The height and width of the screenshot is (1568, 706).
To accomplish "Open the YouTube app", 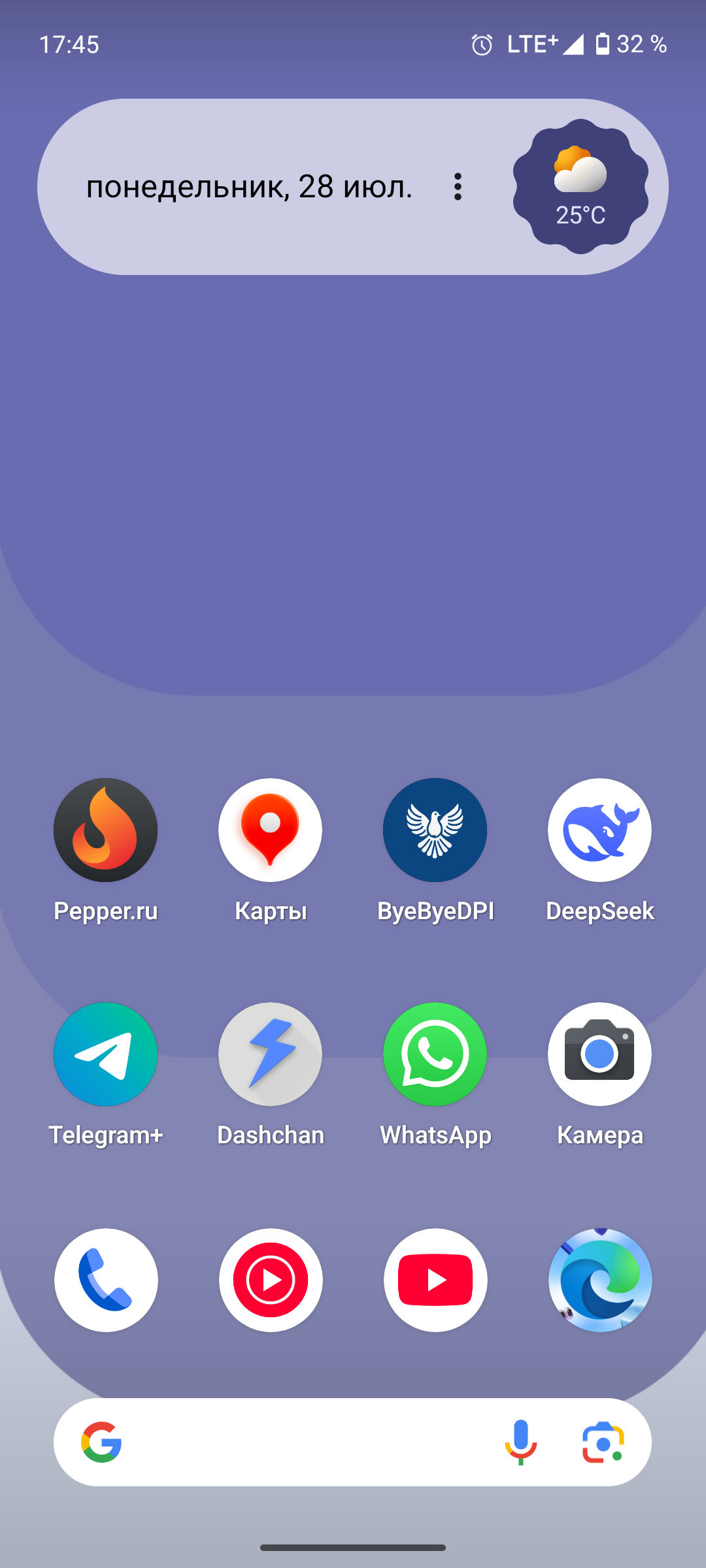I will click(435, 1280).
